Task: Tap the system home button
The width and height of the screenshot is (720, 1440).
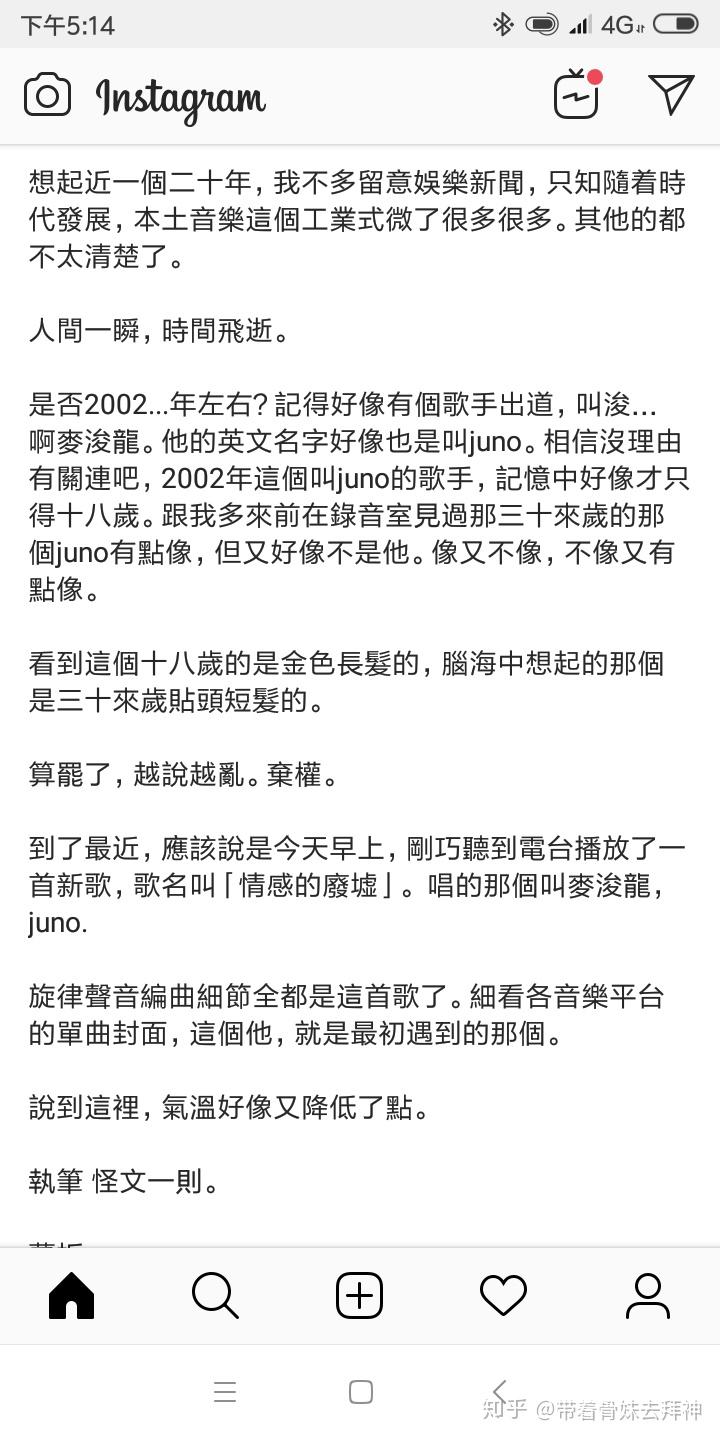Action: pos(361,1392)
